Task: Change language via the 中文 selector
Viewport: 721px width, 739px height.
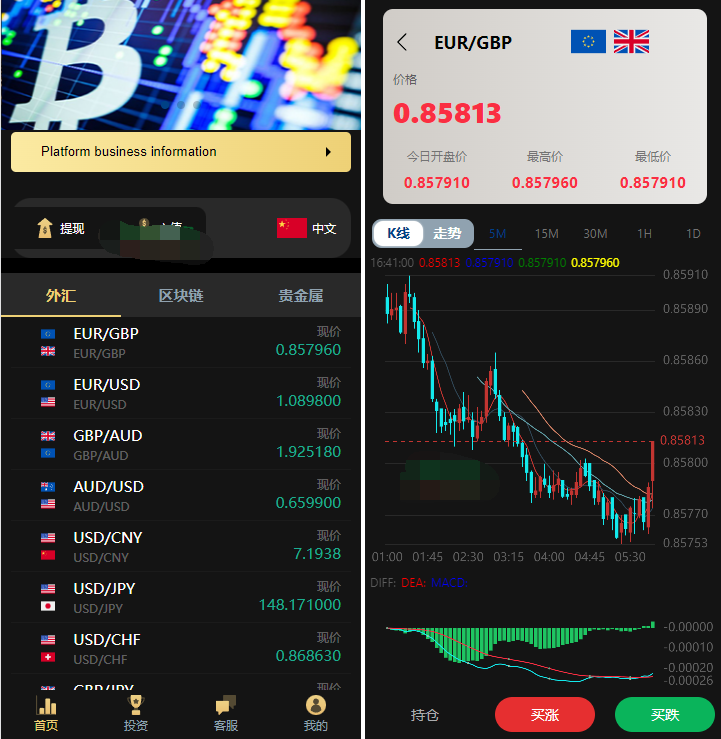Action: [x=307, y=228]
